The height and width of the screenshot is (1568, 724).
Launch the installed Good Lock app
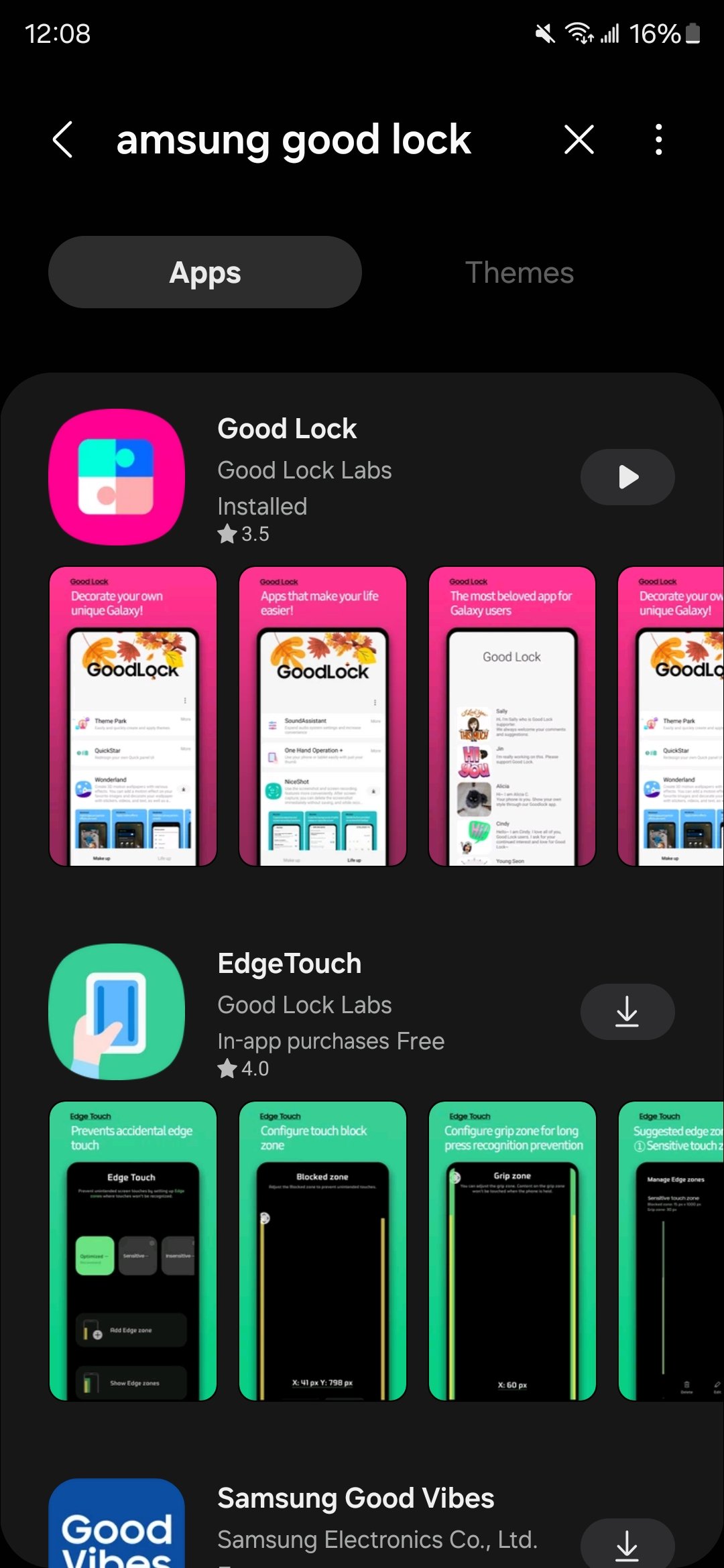pos(627,477)
